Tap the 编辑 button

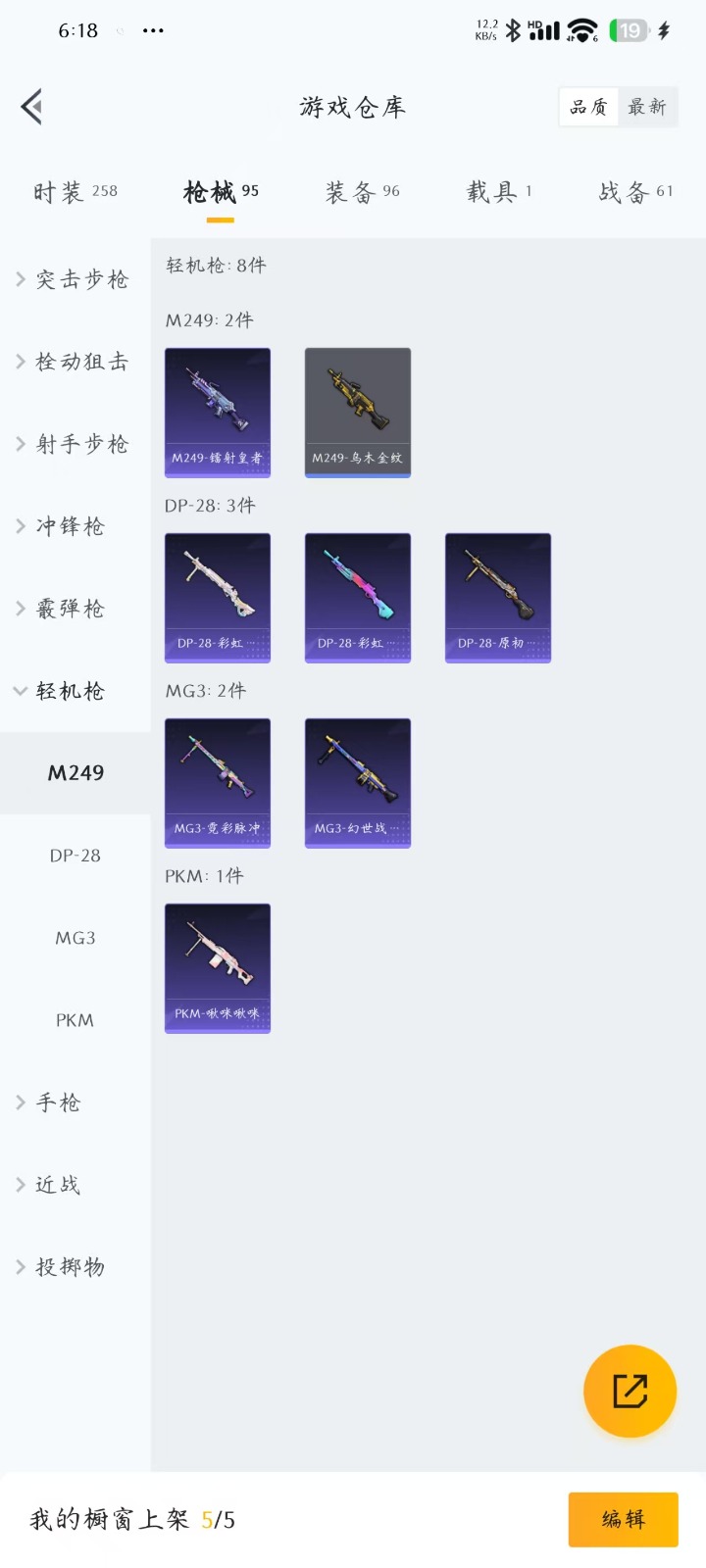click(623, 1519)
